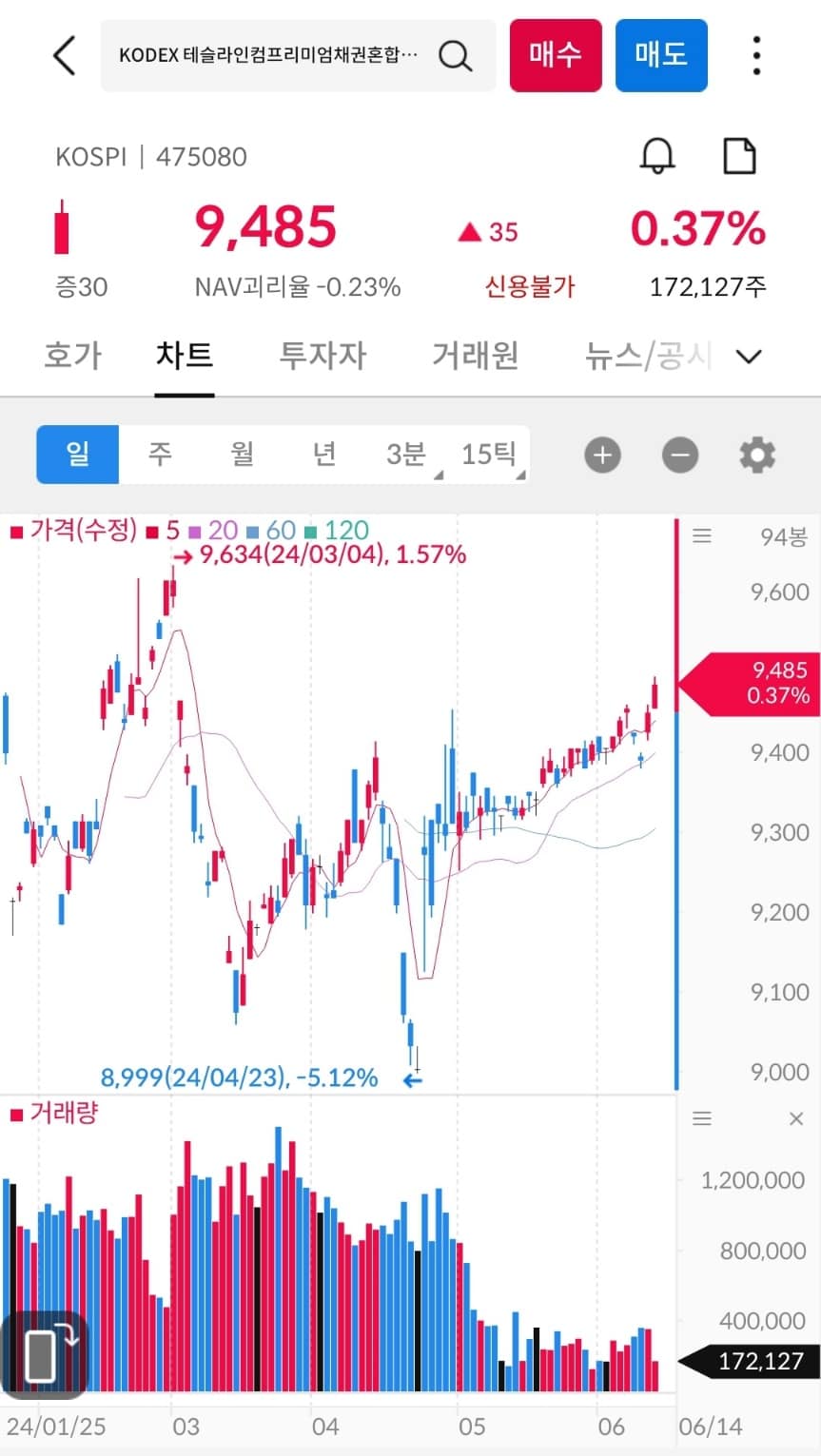Switch to the 투자자 tab
821x1456 pixels.
click(322, 355)
